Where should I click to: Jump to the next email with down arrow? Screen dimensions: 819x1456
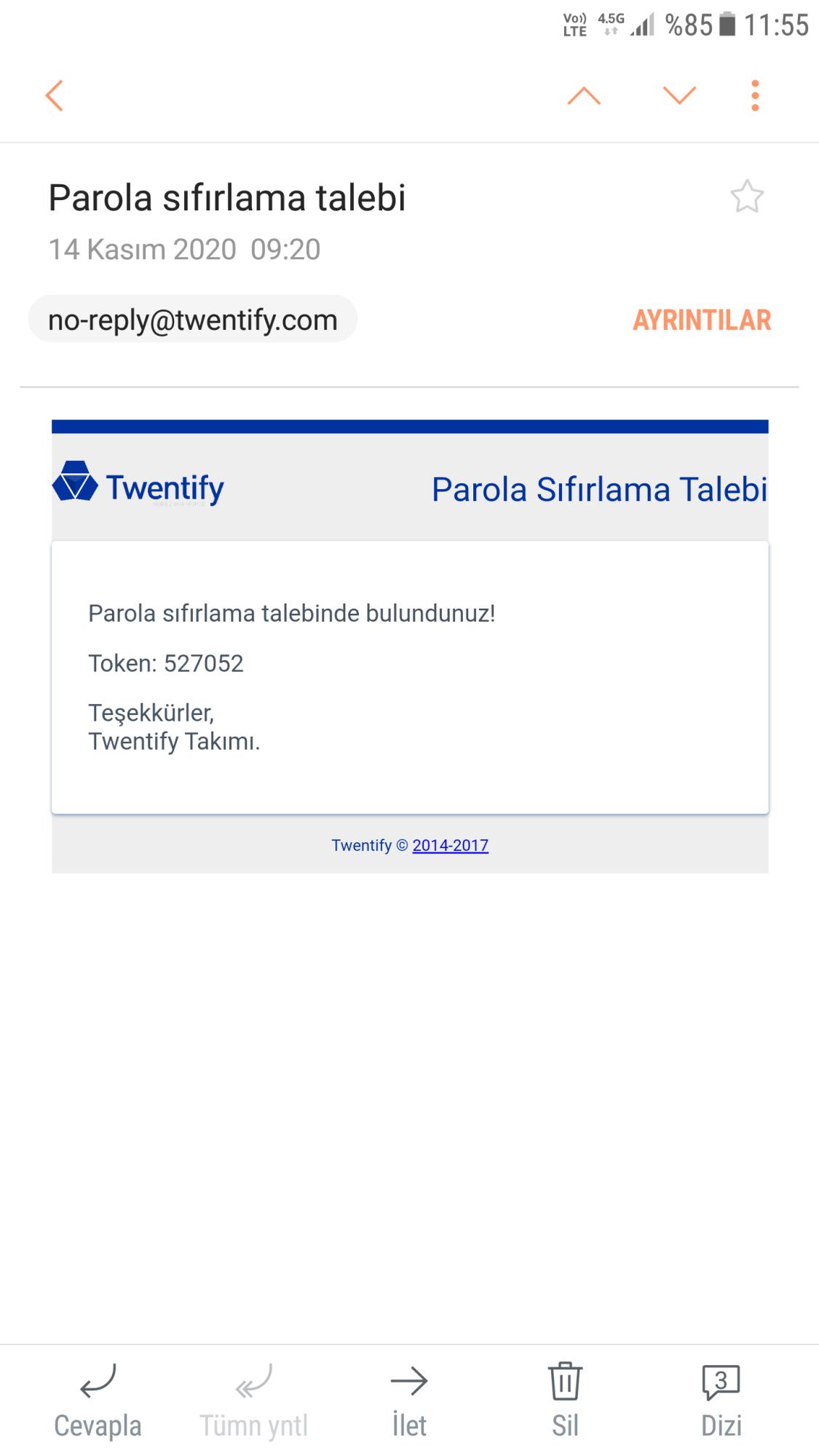point(679,95)
